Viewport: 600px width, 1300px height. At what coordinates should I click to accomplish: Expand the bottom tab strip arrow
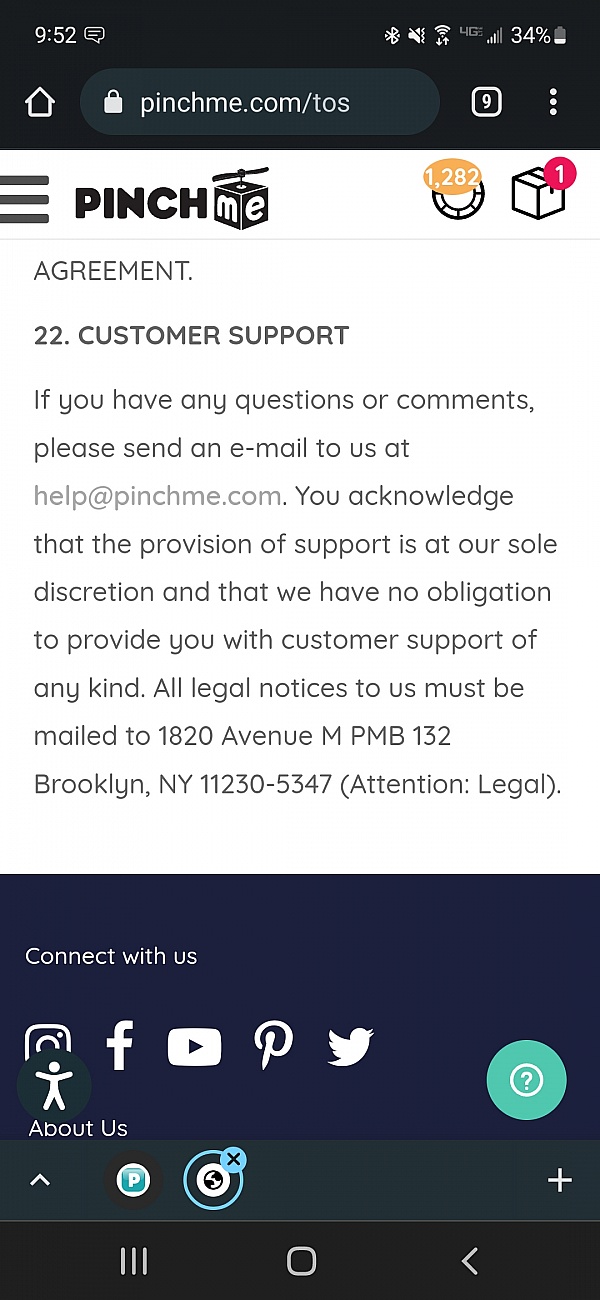coord(40,1181)
